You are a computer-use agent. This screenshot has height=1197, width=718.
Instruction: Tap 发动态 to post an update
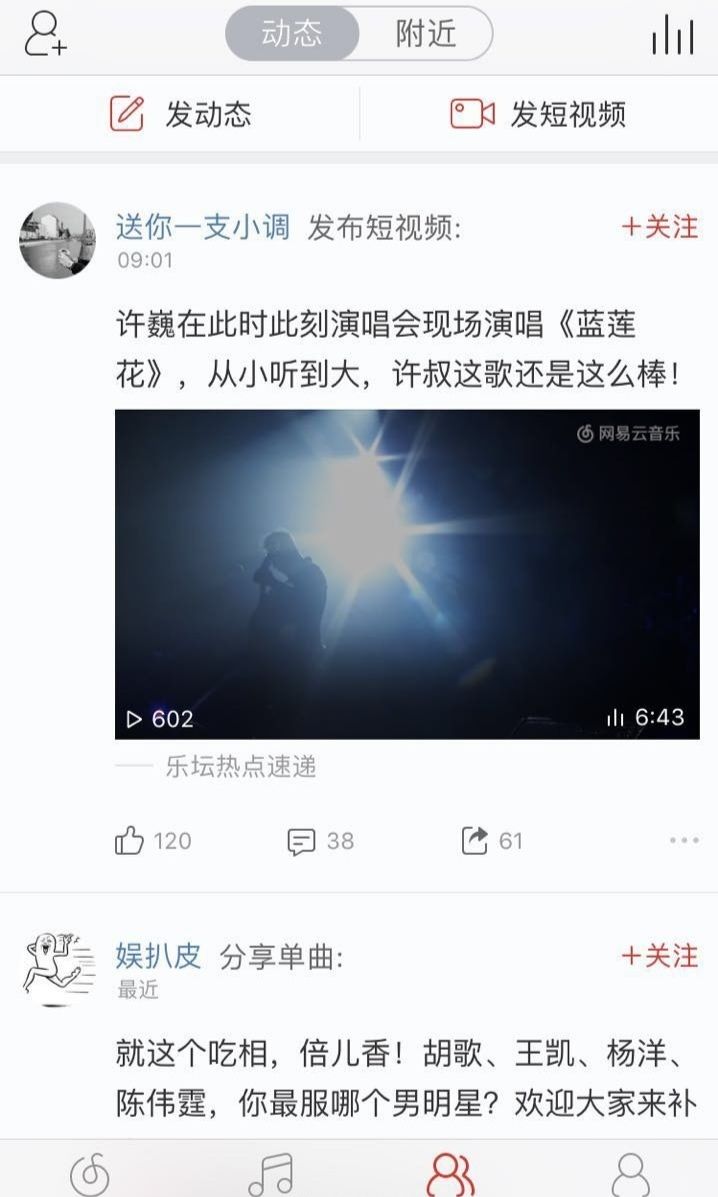(x=181, y=114)
